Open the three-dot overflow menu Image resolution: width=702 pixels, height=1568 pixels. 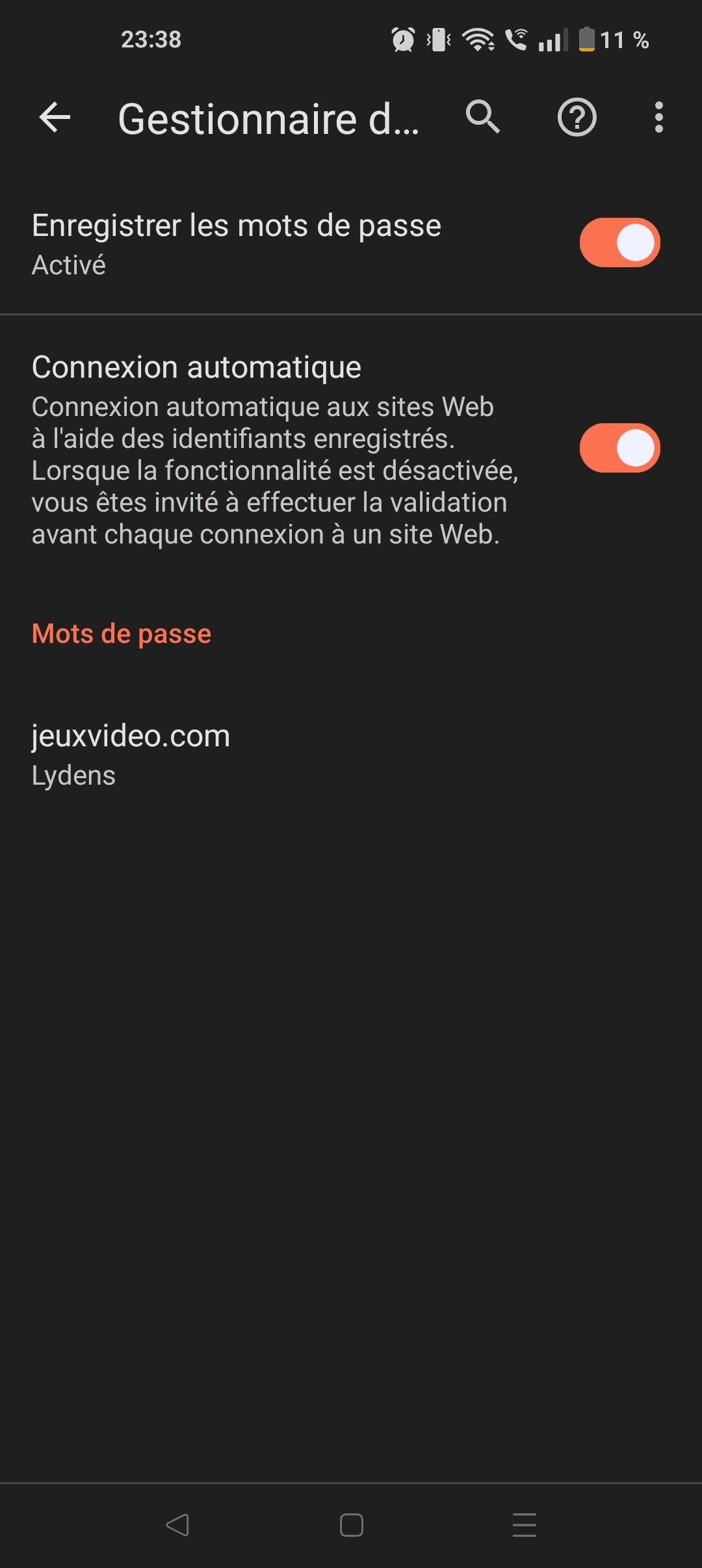tap(658, 118)
